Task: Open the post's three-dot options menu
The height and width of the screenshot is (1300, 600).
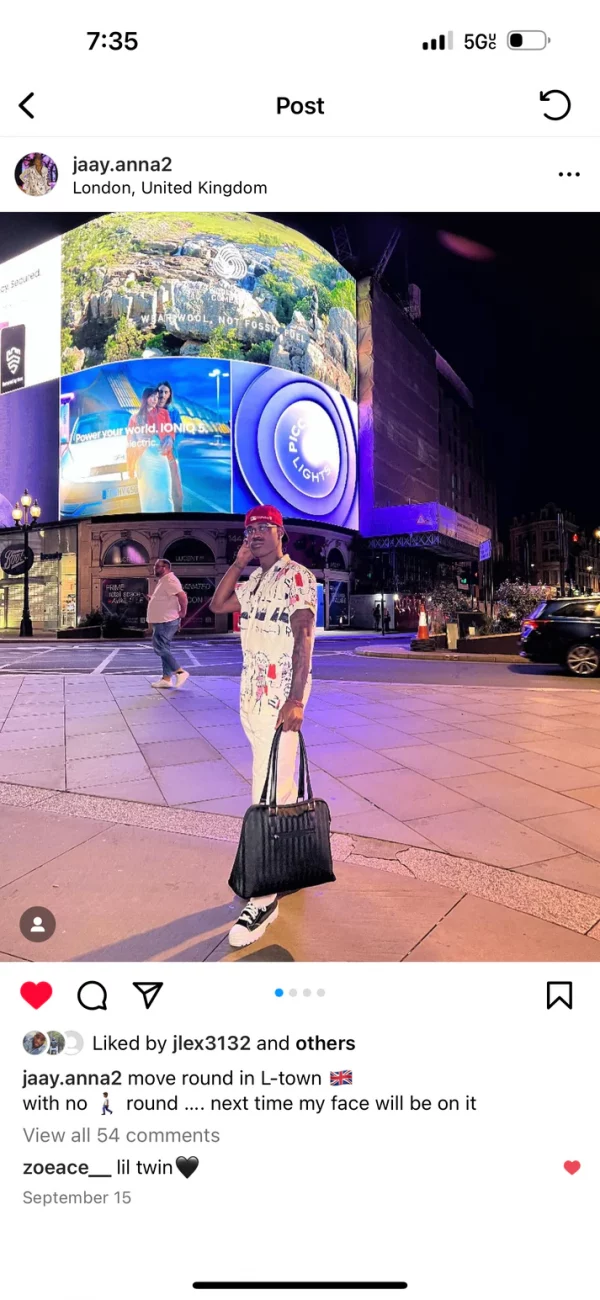Action: (x=569, y=175)
